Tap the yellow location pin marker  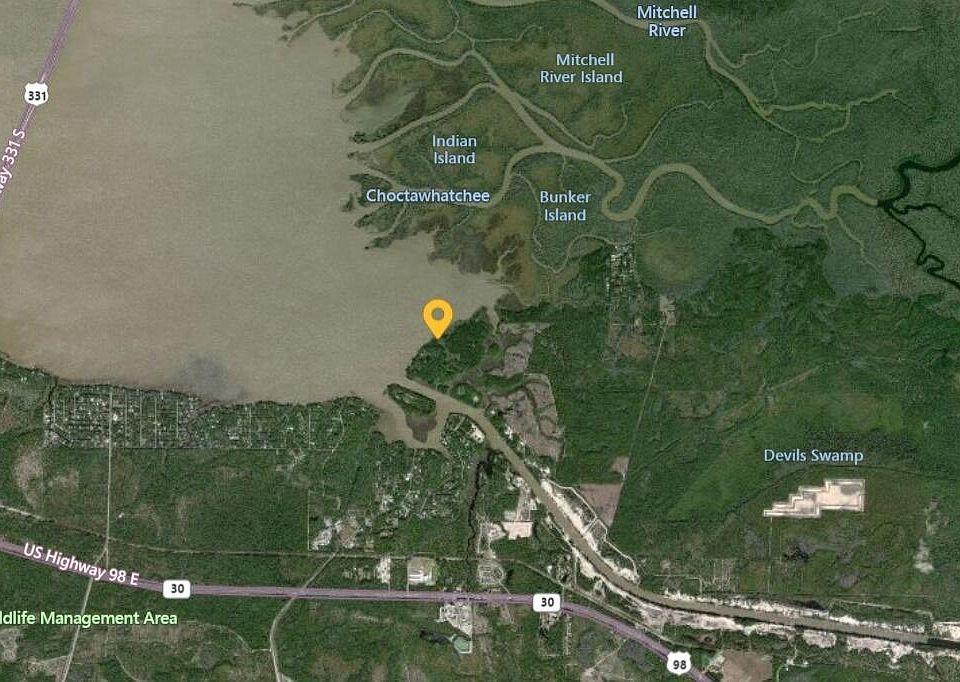(x=437, y=316)
